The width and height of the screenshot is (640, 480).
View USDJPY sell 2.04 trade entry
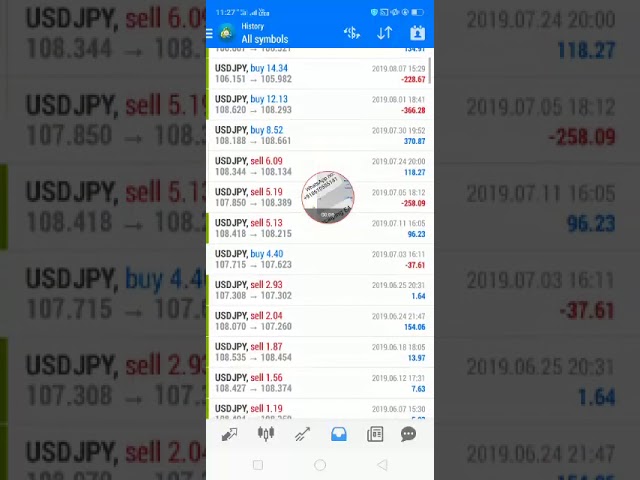coord(319,321)
